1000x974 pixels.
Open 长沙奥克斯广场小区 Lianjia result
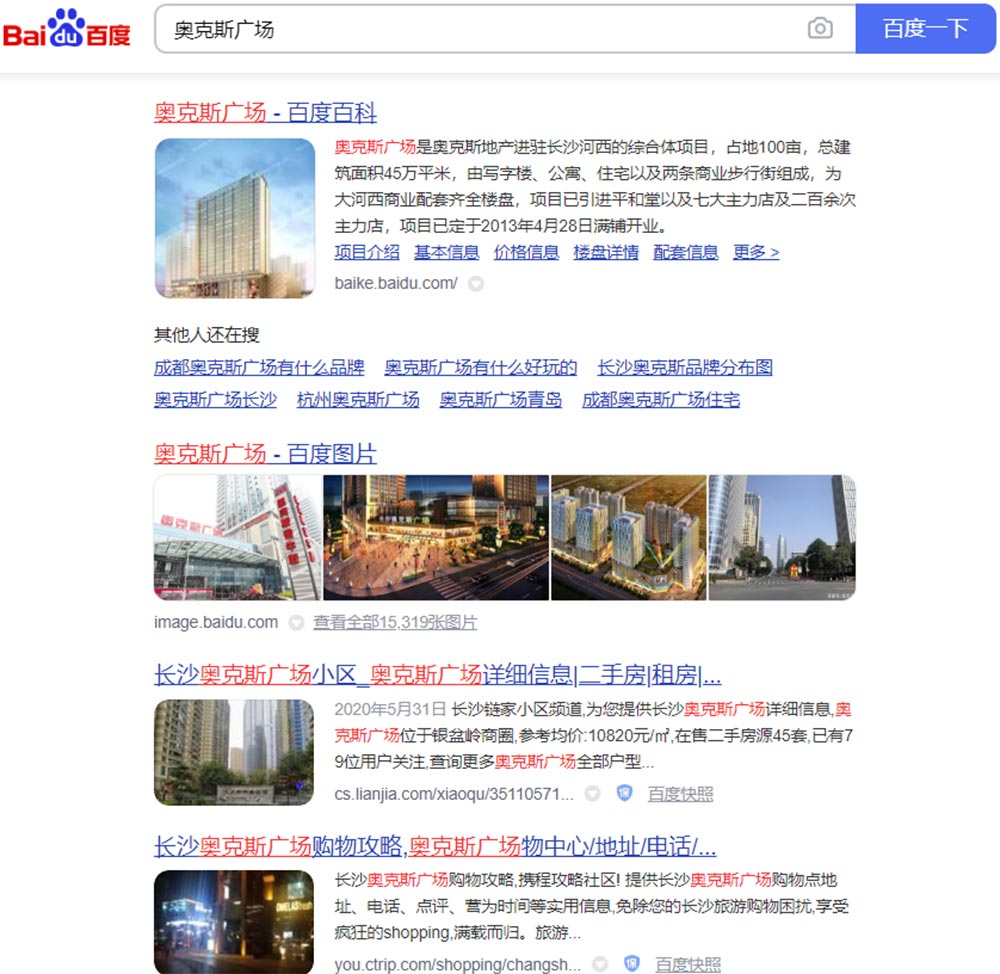pos(437,675)
